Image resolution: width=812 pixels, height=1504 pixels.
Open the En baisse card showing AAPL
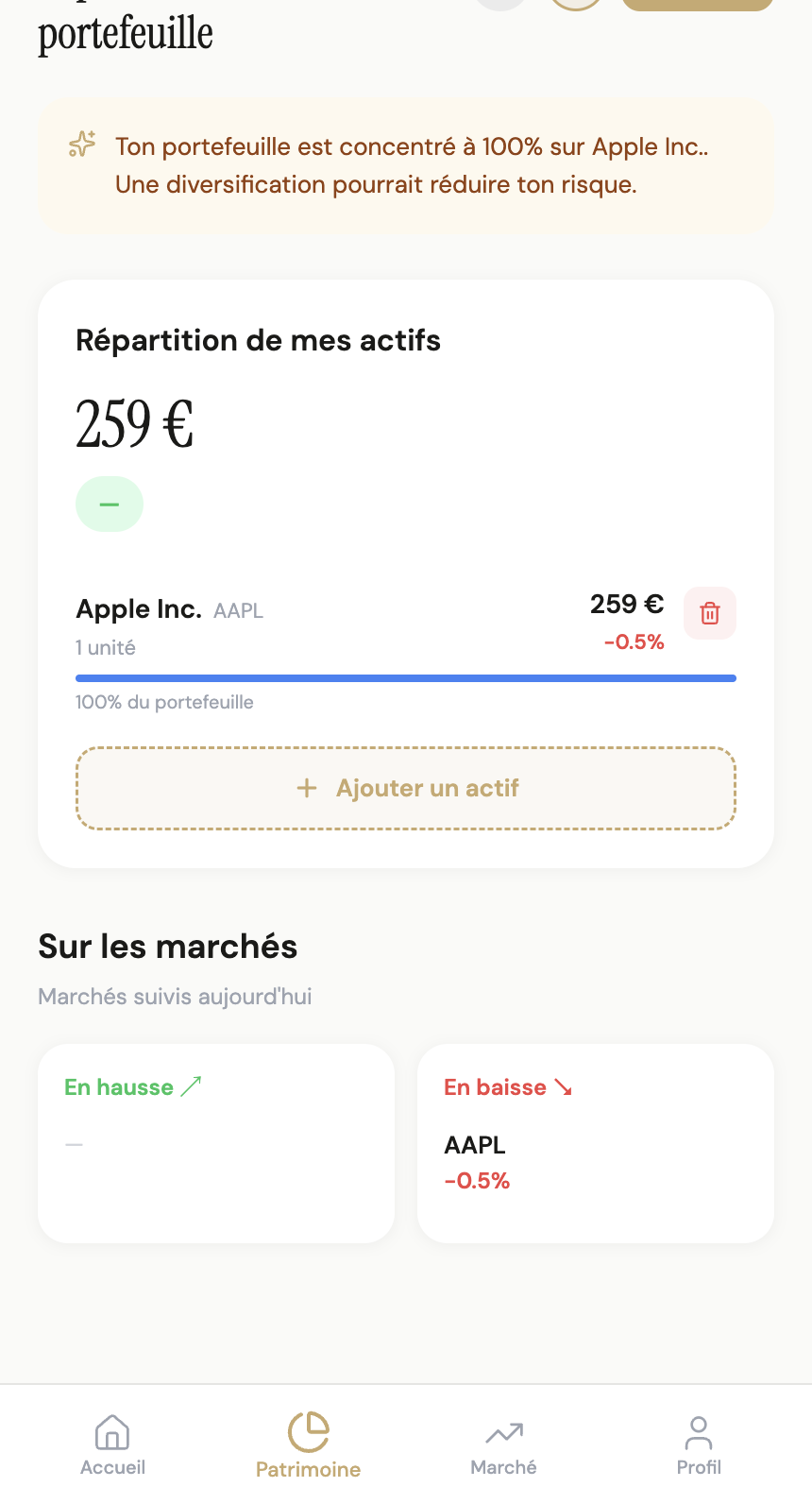point(595,1143)
